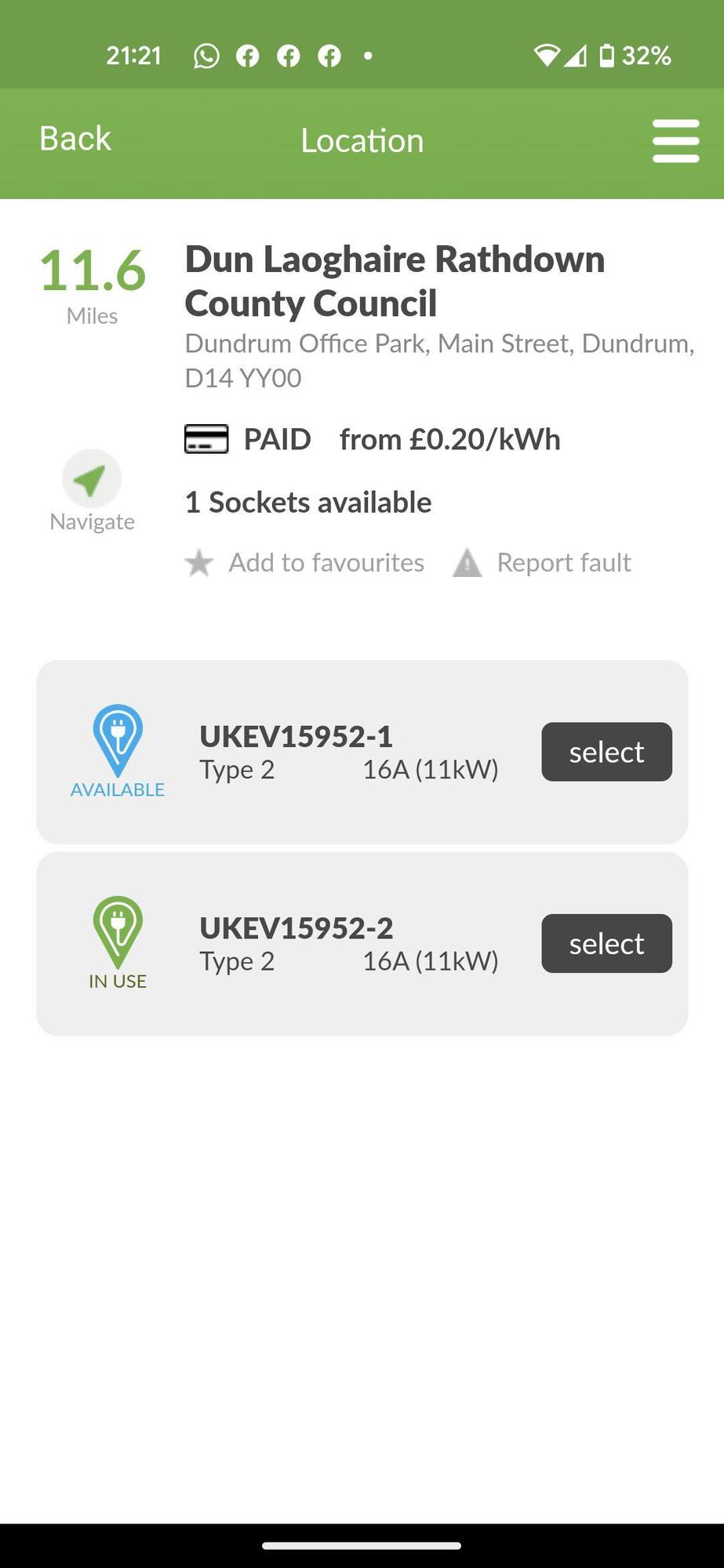724x1568 pixels.
Task: Tap the warning triangle beside Report fault
Action: tap(467, 562)
